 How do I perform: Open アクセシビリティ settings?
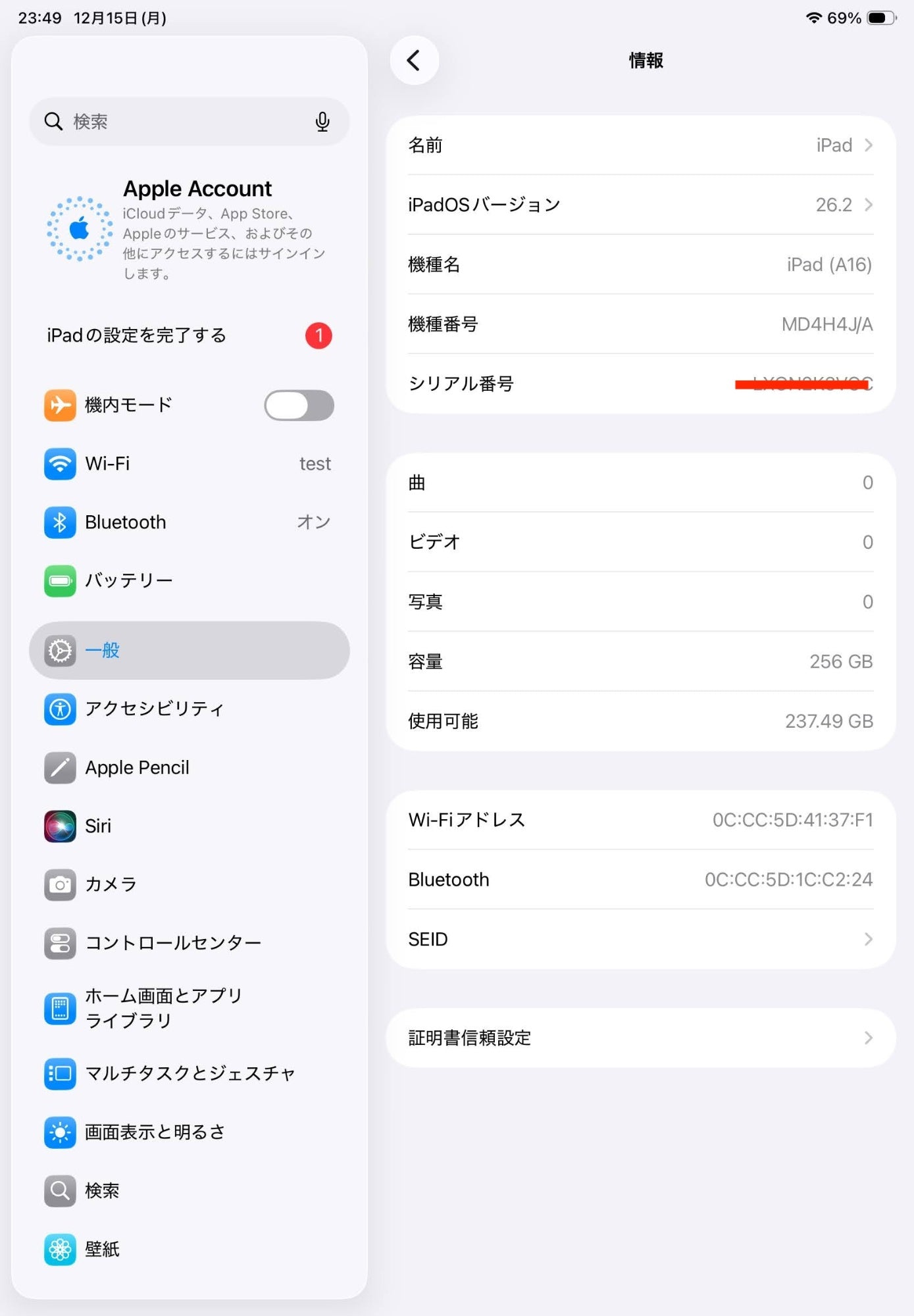pos(189,709)
